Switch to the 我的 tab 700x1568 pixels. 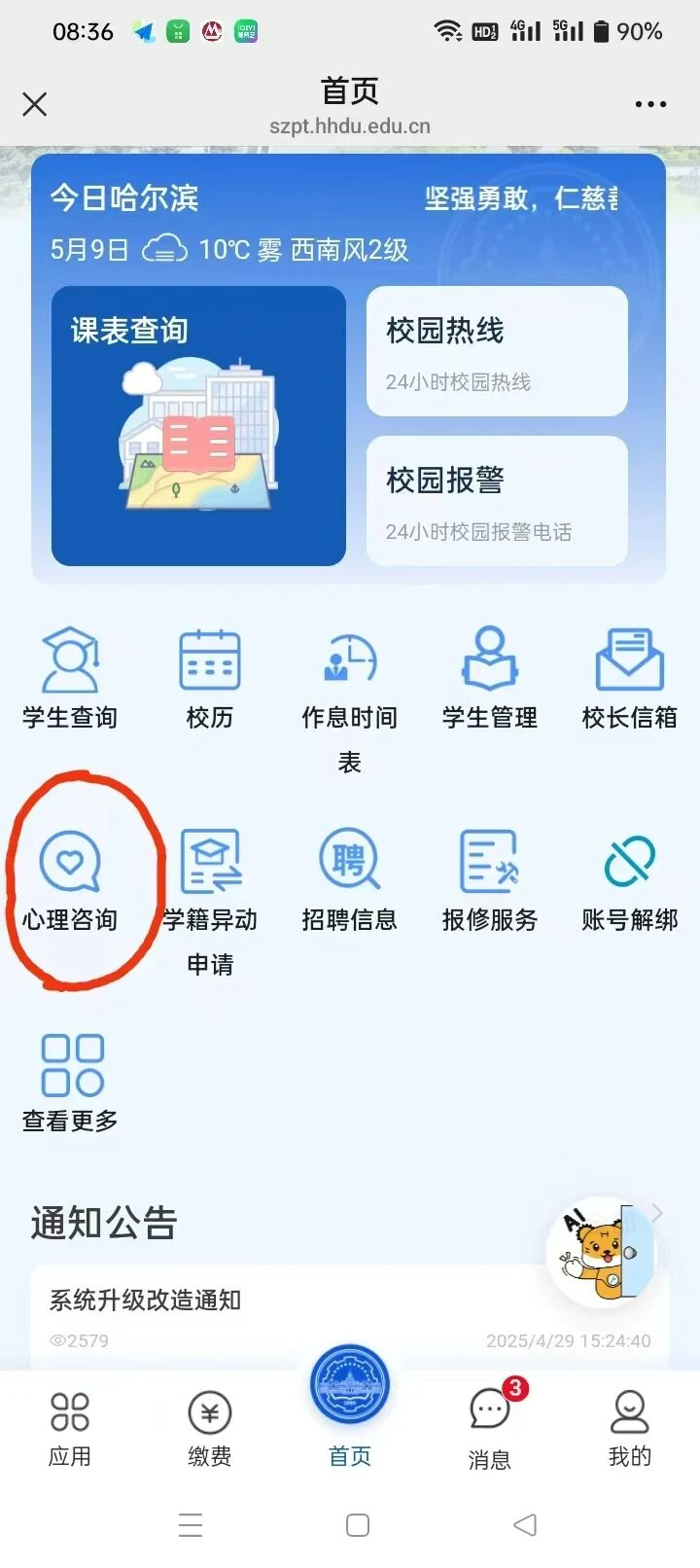(x=630, y=1428)
